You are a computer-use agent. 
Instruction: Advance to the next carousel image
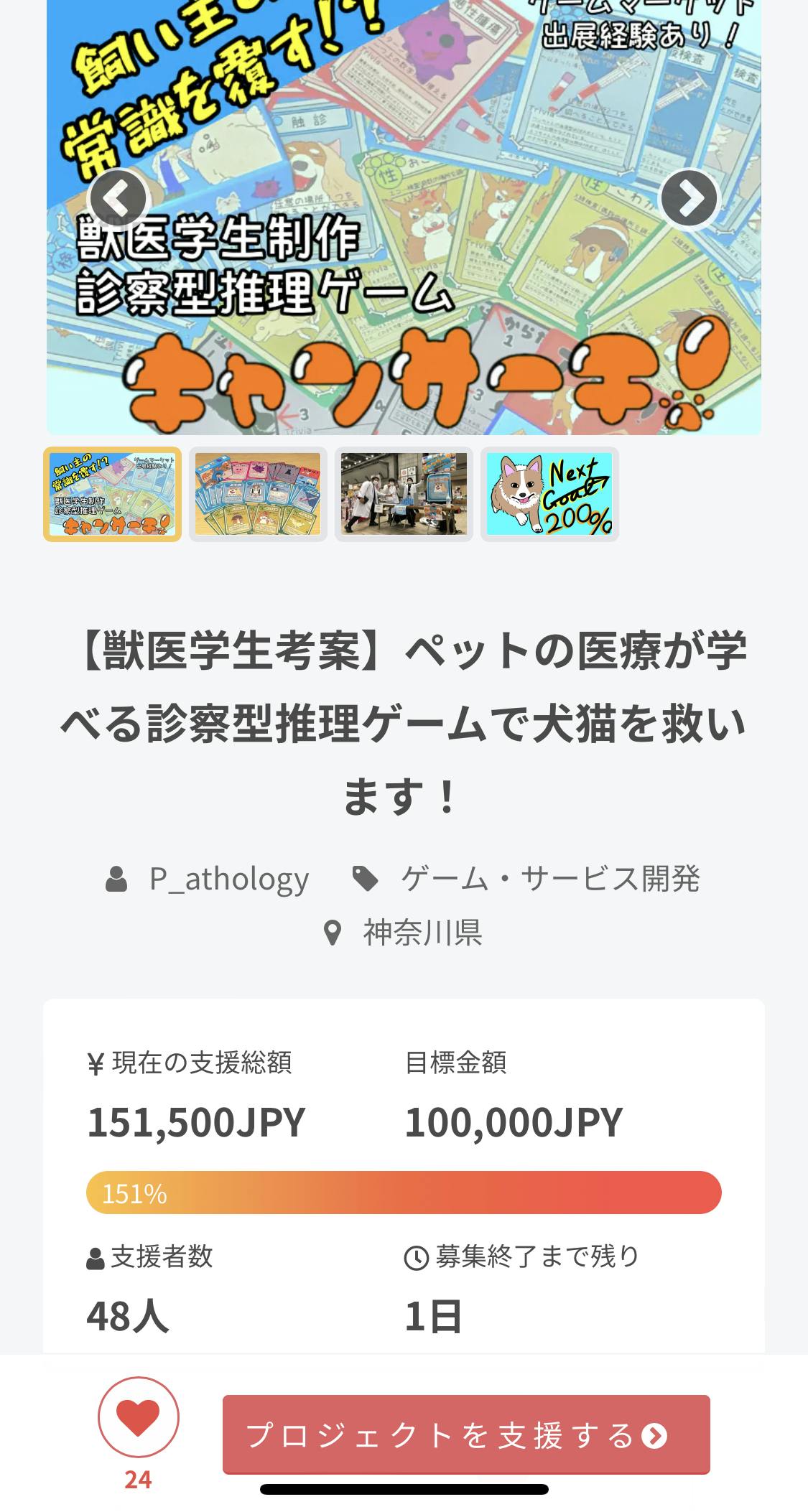pos(689,197)
